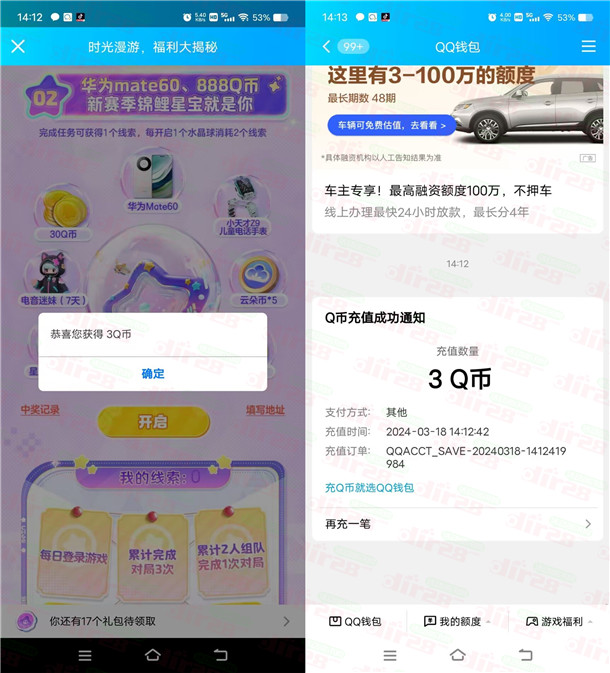
Task: Select 再充一笔 to recharge again
Action: coord(458,524)
